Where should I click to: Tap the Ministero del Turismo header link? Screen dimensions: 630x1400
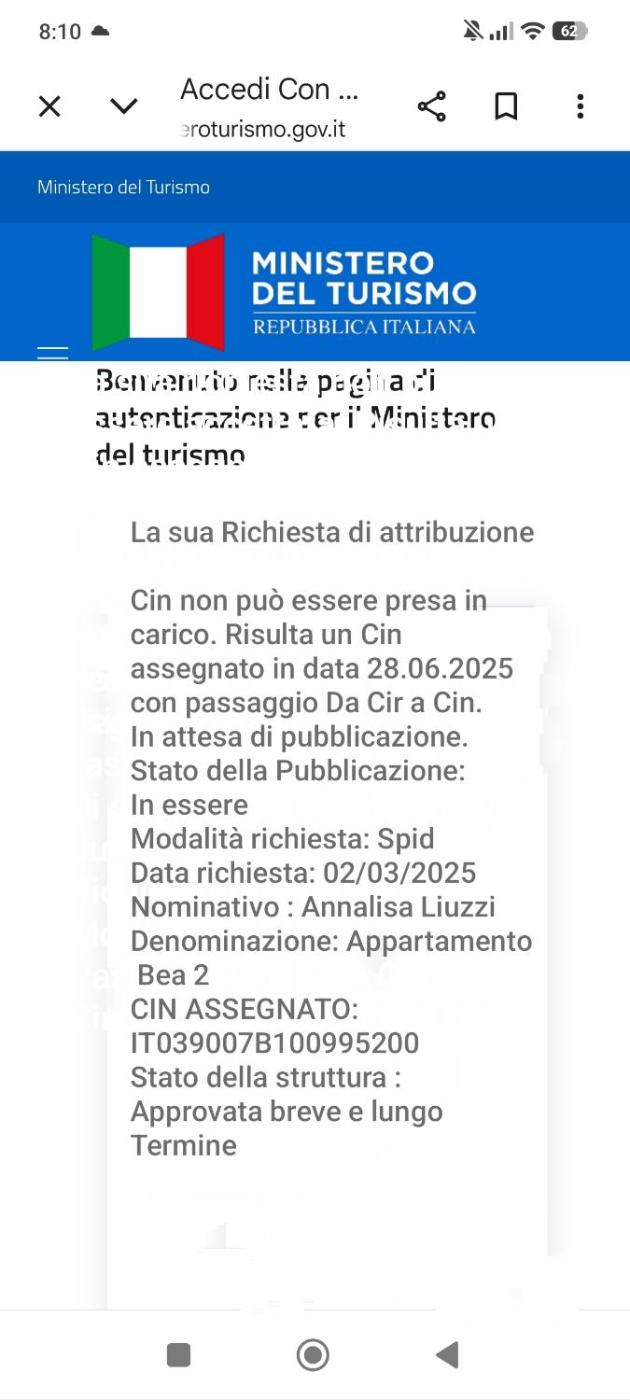(x=123, y=187)
